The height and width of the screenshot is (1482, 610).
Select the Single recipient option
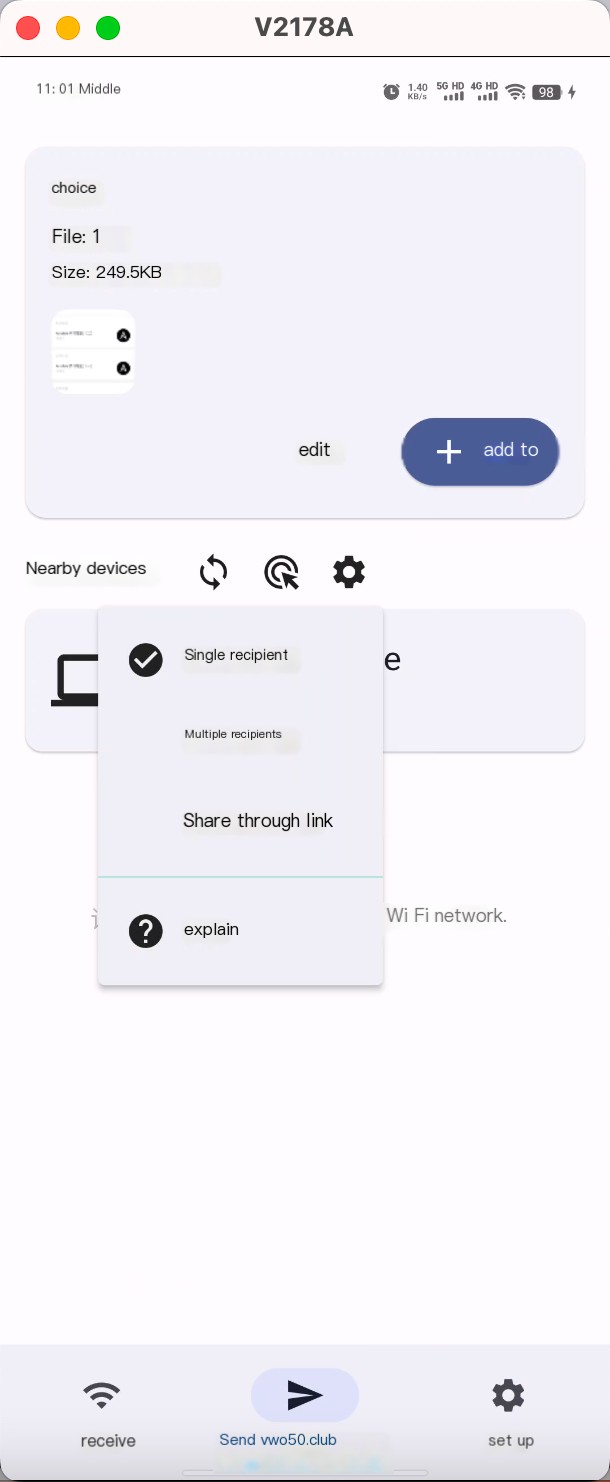pos(236,656)
